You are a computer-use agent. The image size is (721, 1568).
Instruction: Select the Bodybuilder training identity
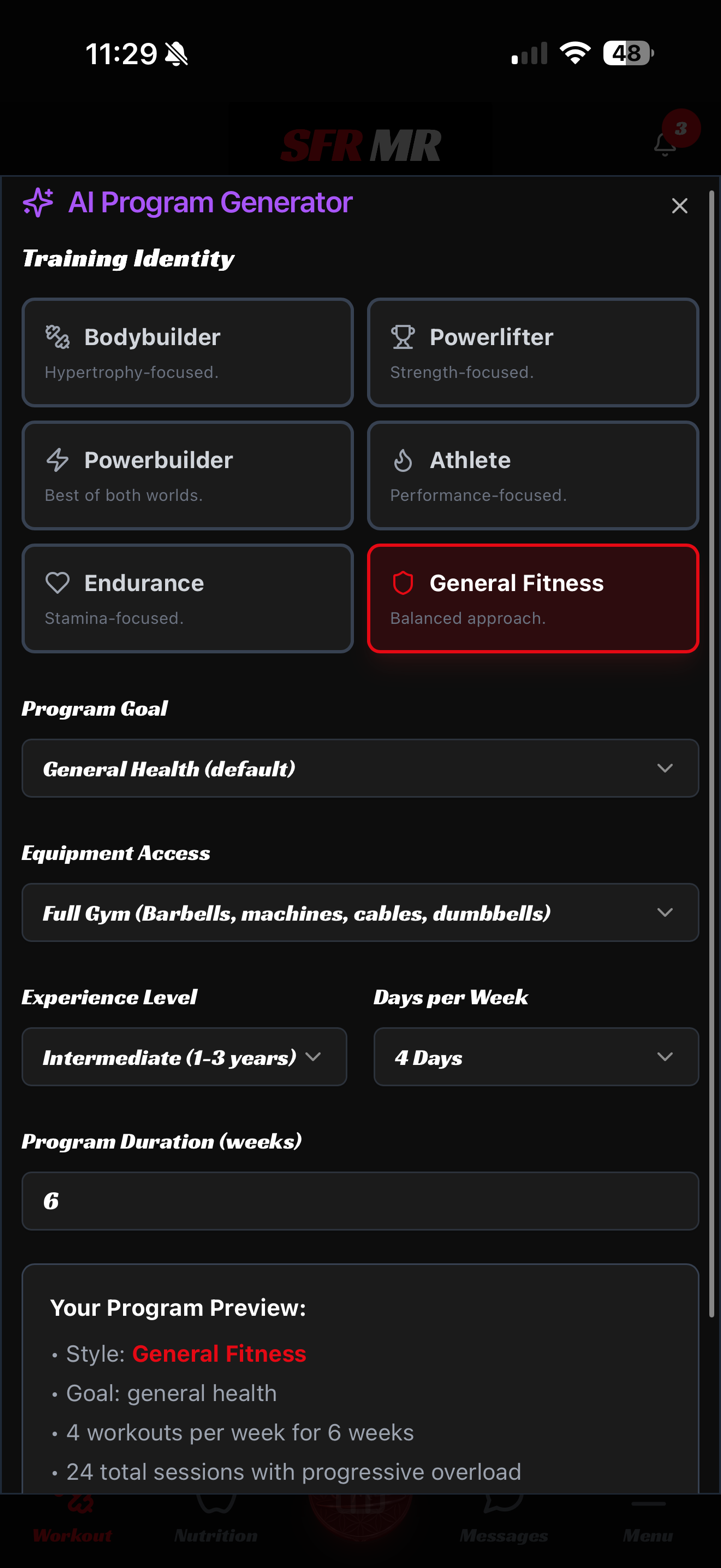(x=187, y=351)
